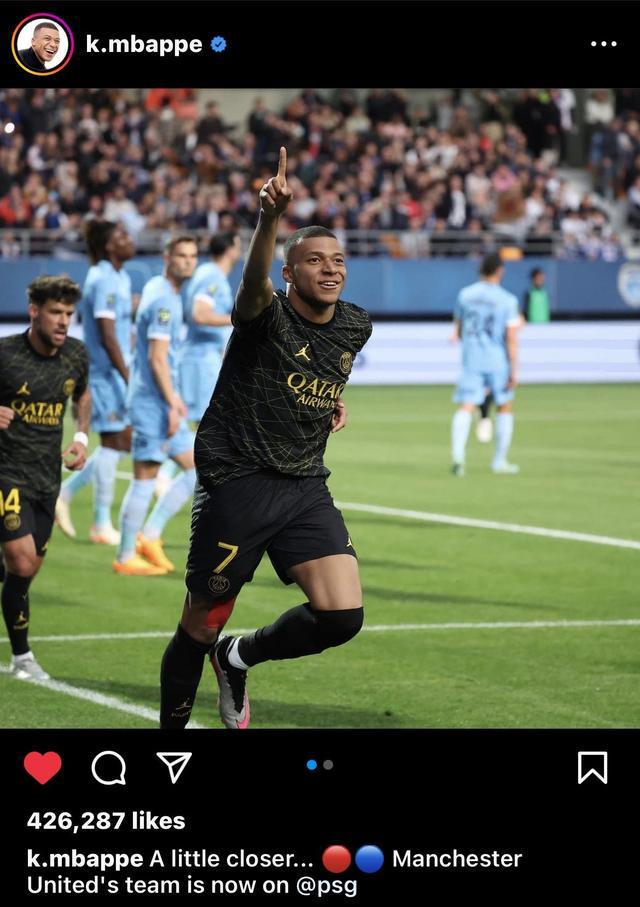Open the k.mbappe username at top

tap(144, 44)
